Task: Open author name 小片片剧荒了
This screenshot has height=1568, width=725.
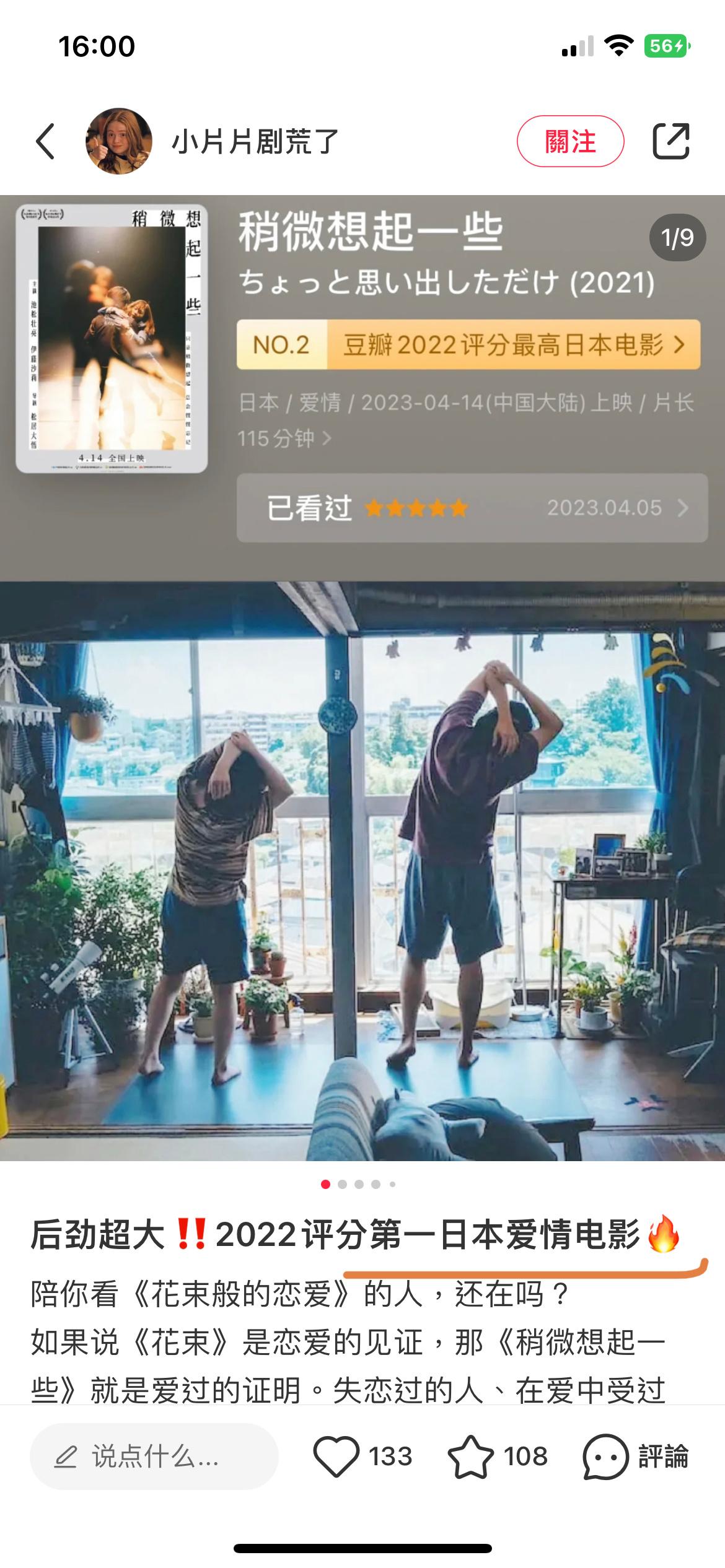Action: coord(255,142)
